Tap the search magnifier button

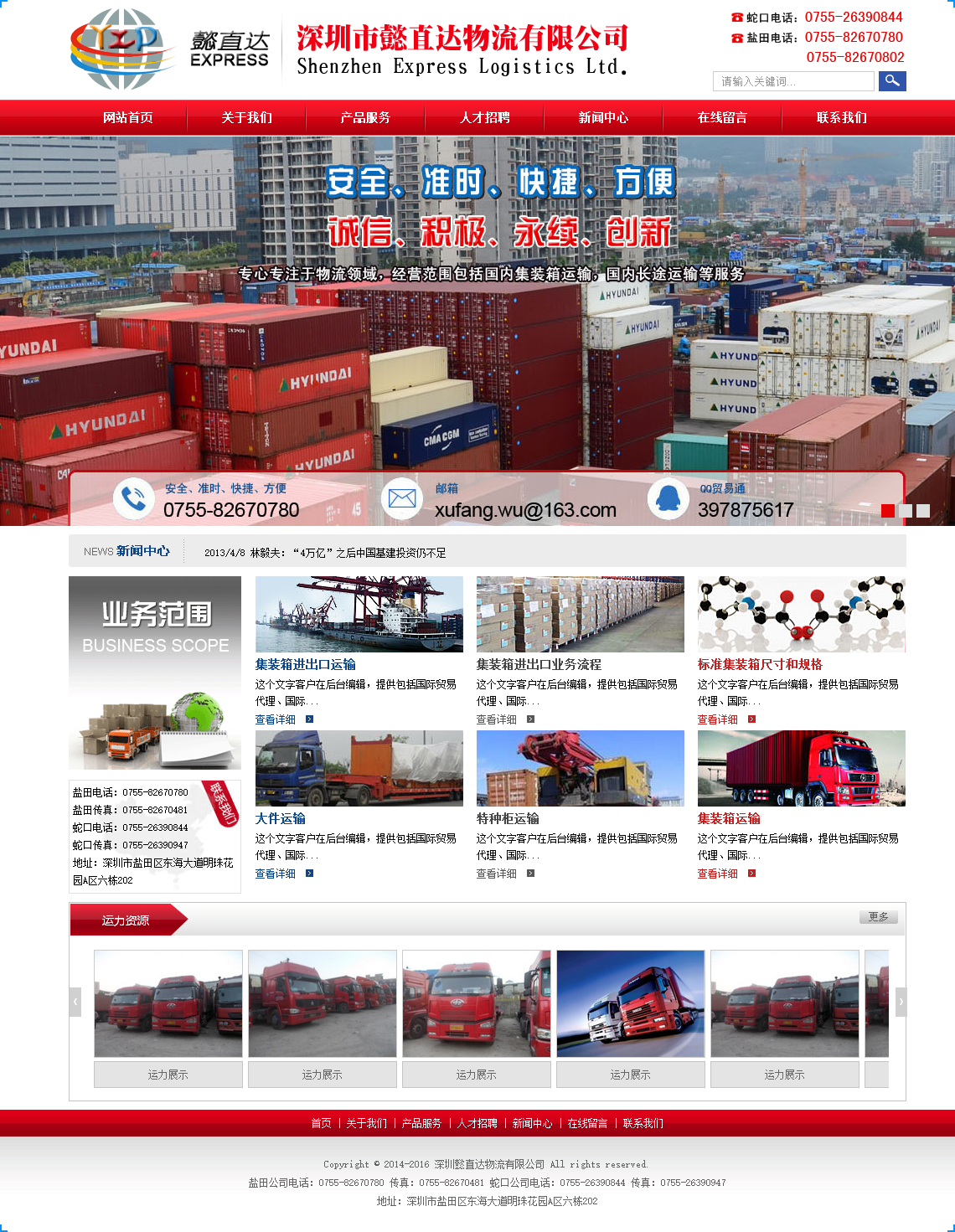[x=892, y=81]
